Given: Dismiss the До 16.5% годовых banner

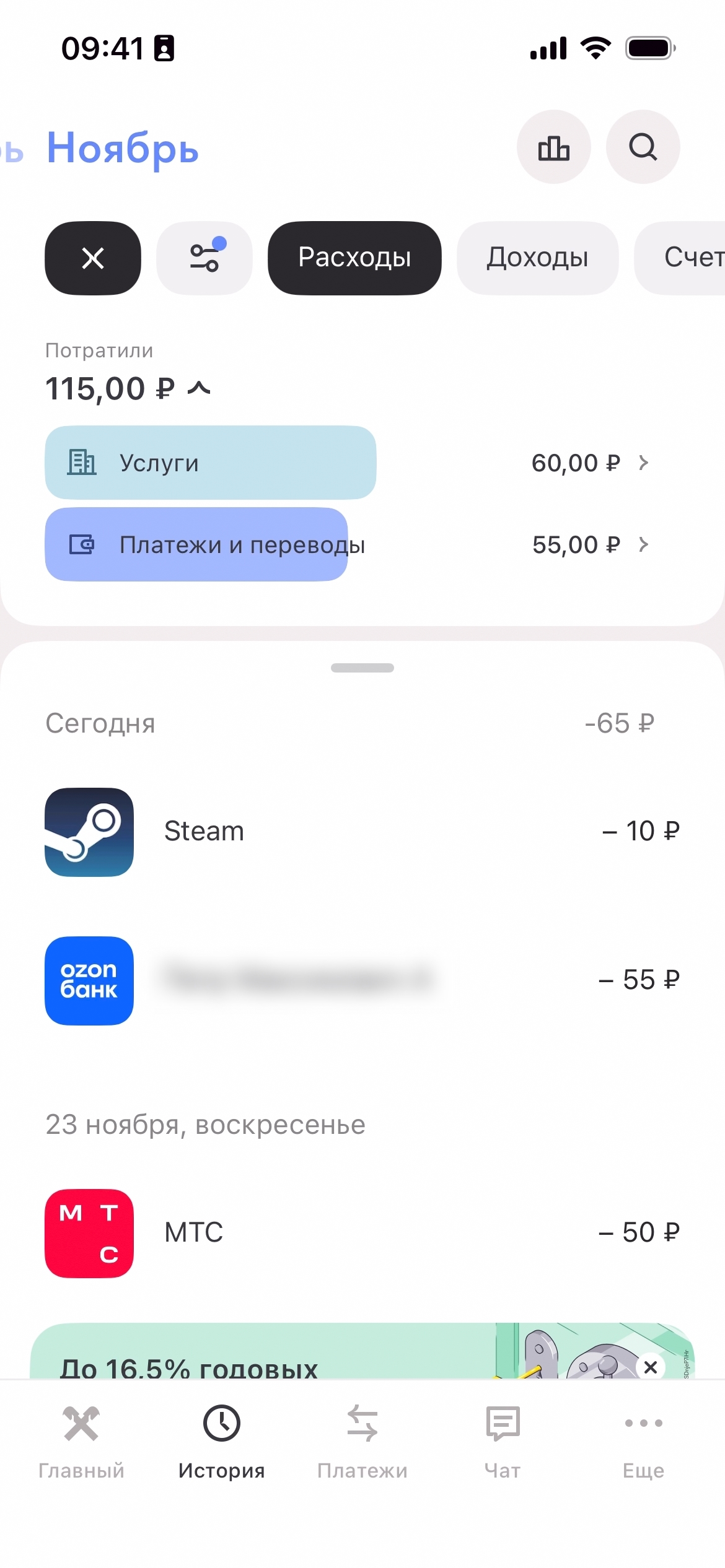Looking at the screenshot, I should tap(651, 1367).
